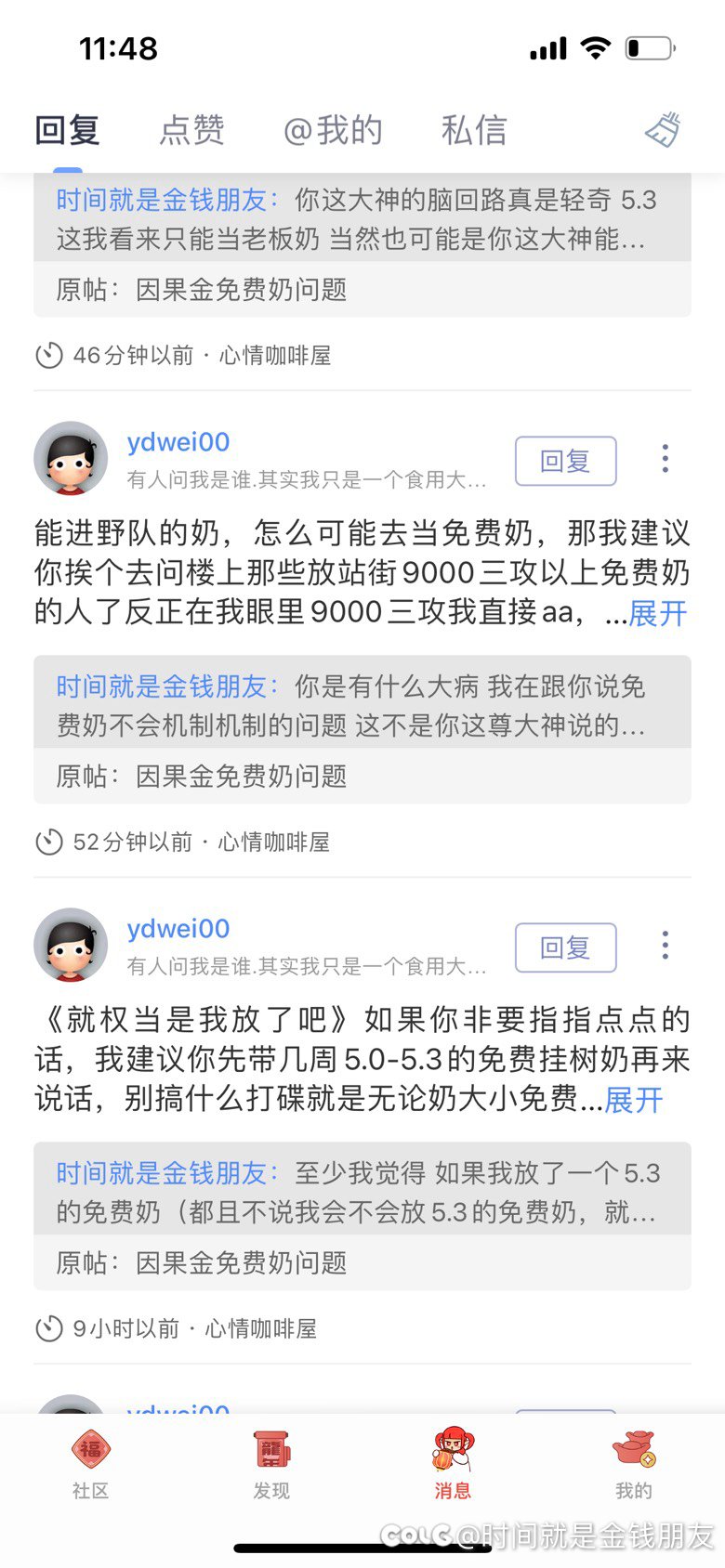The width and height of the screenshot is (725, 1568).
Task: Expand the 《就权当是我放了吧》 comment
Action: coord(634,1100)
